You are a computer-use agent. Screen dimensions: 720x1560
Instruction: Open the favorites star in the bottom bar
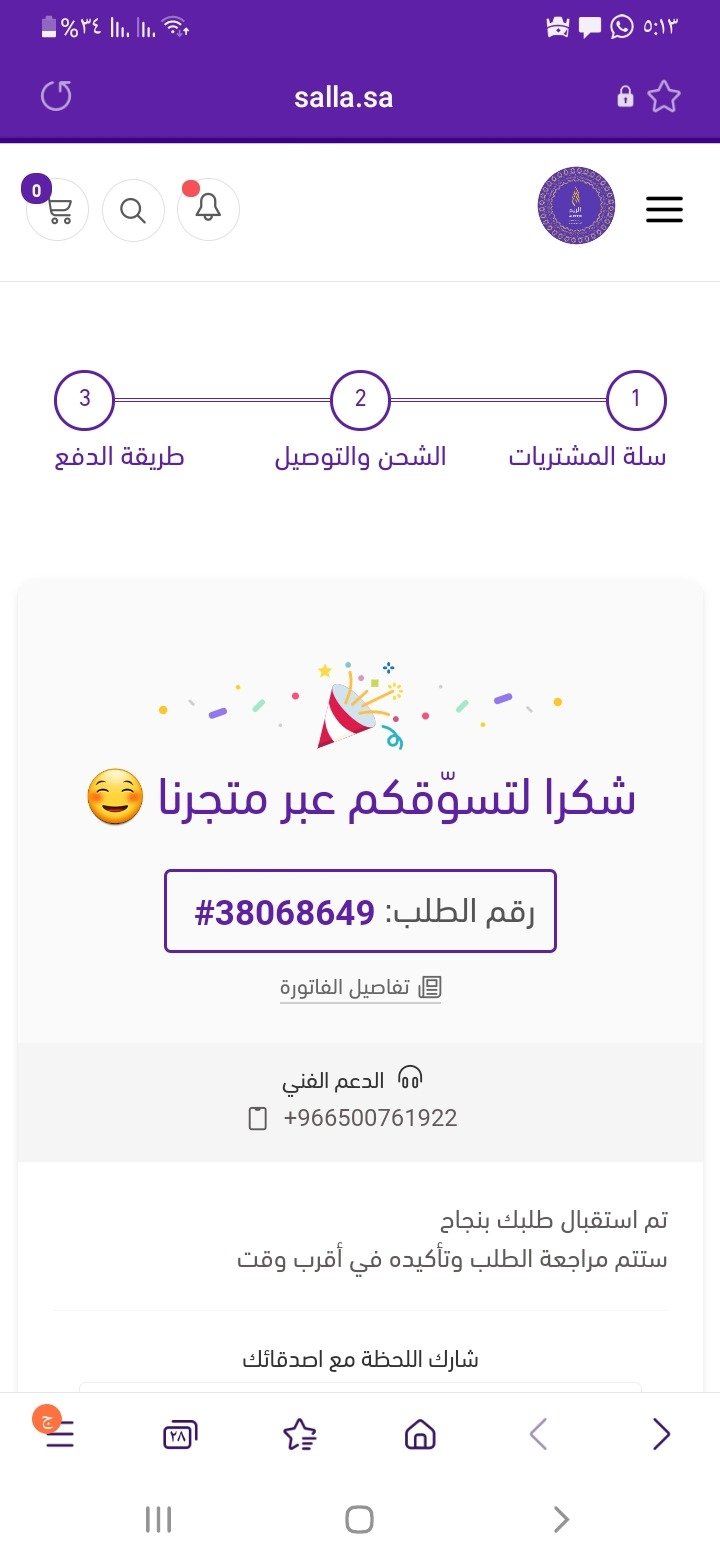coord(299,1434)
